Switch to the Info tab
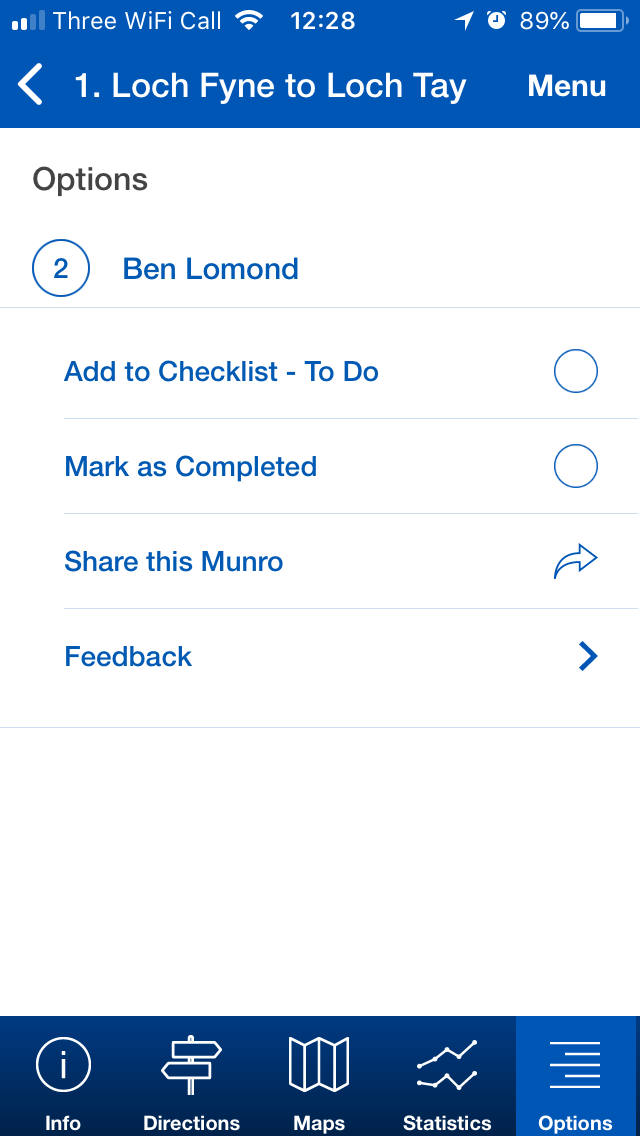 tap(63, 1077)
